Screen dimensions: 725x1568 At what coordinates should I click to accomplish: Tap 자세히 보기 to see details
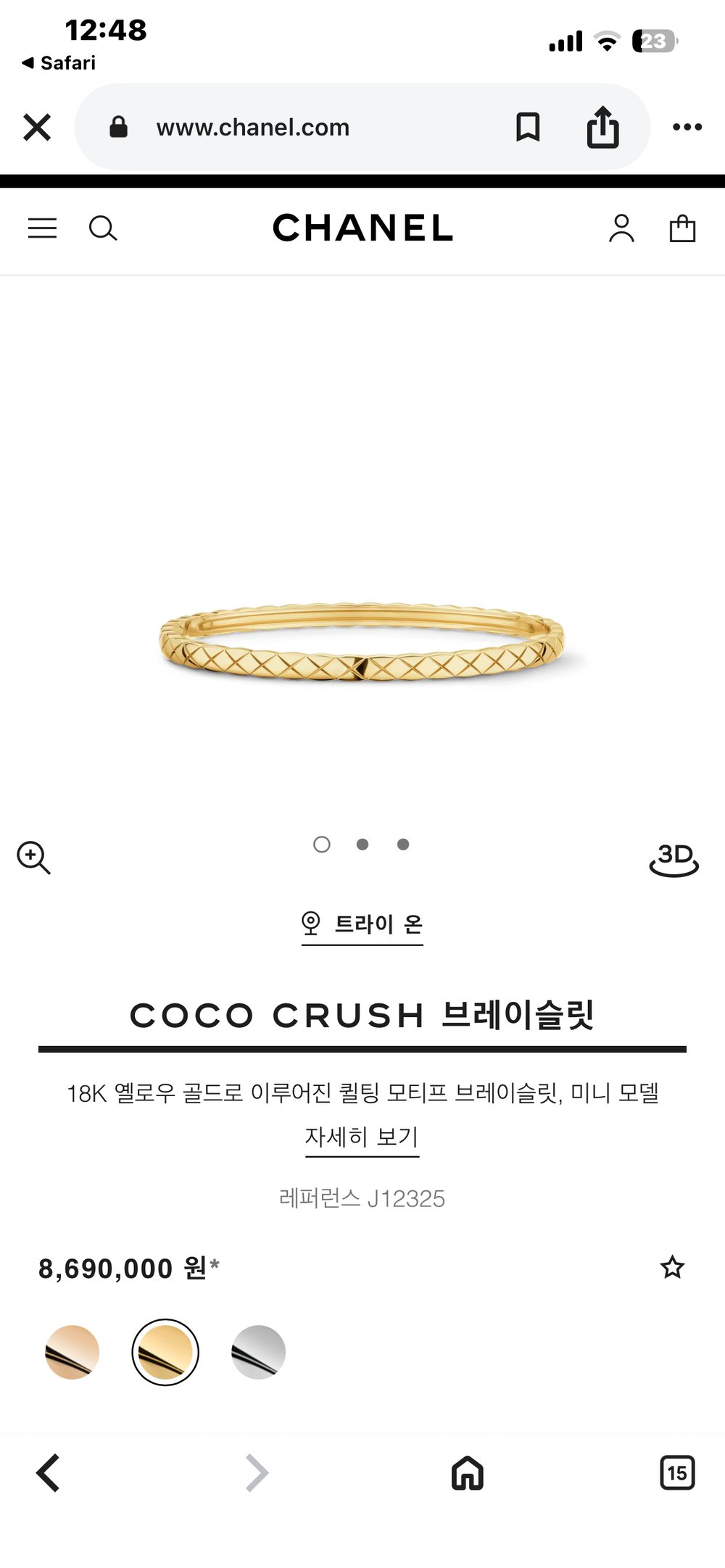[362, 1137]
